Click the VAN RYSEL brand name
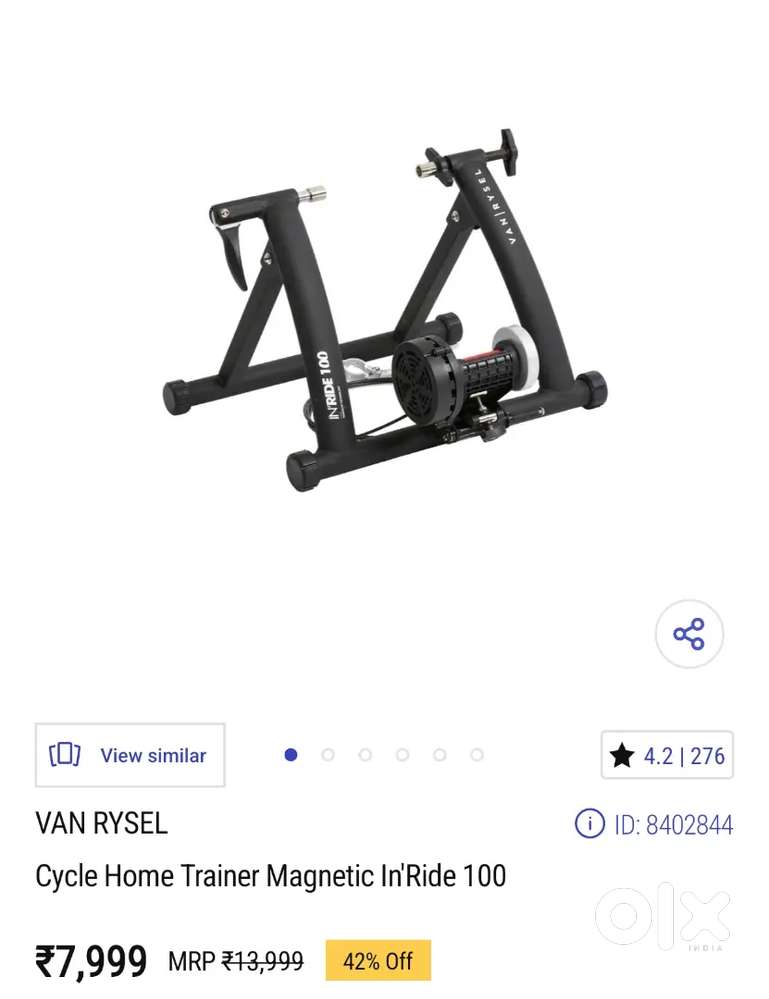 101,822
